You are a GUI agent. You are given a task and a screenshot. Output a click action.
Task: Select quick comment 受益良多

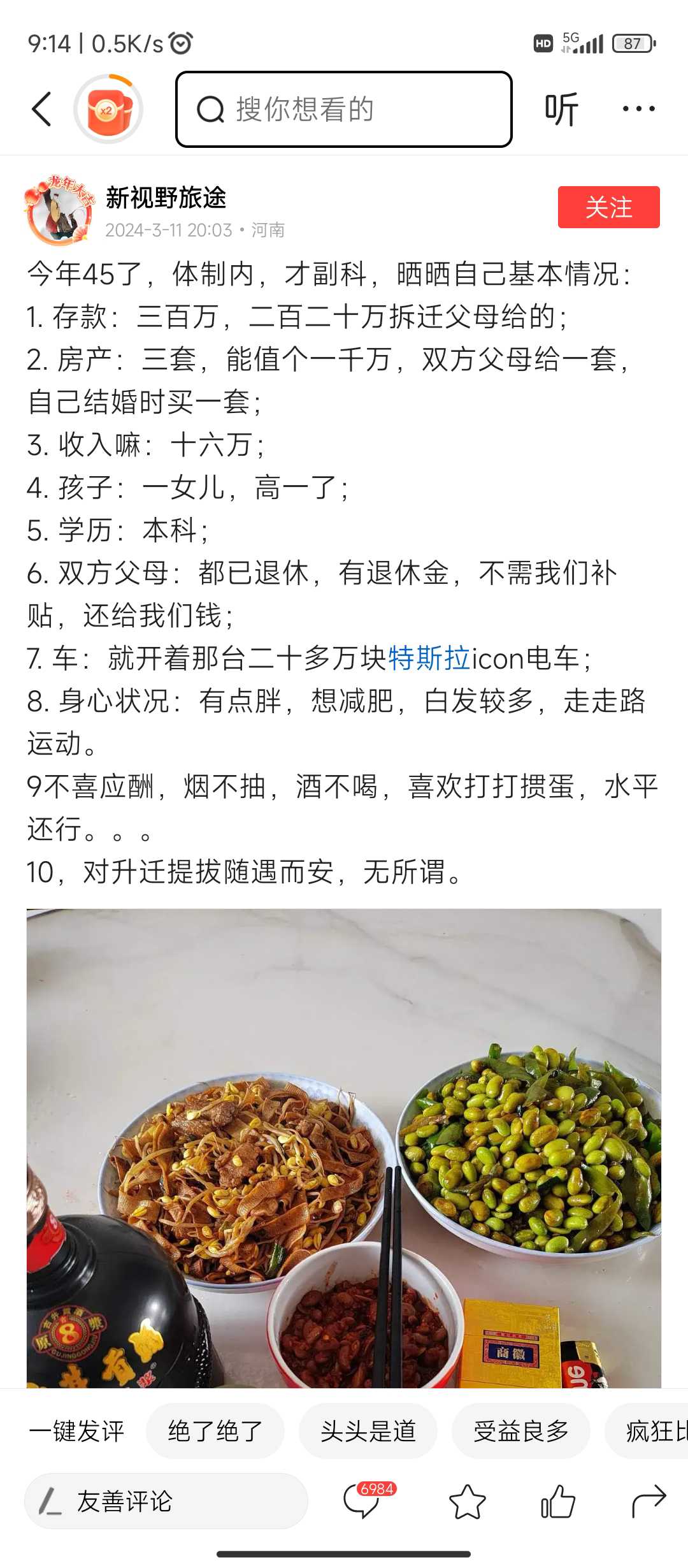click(521, 1431)
